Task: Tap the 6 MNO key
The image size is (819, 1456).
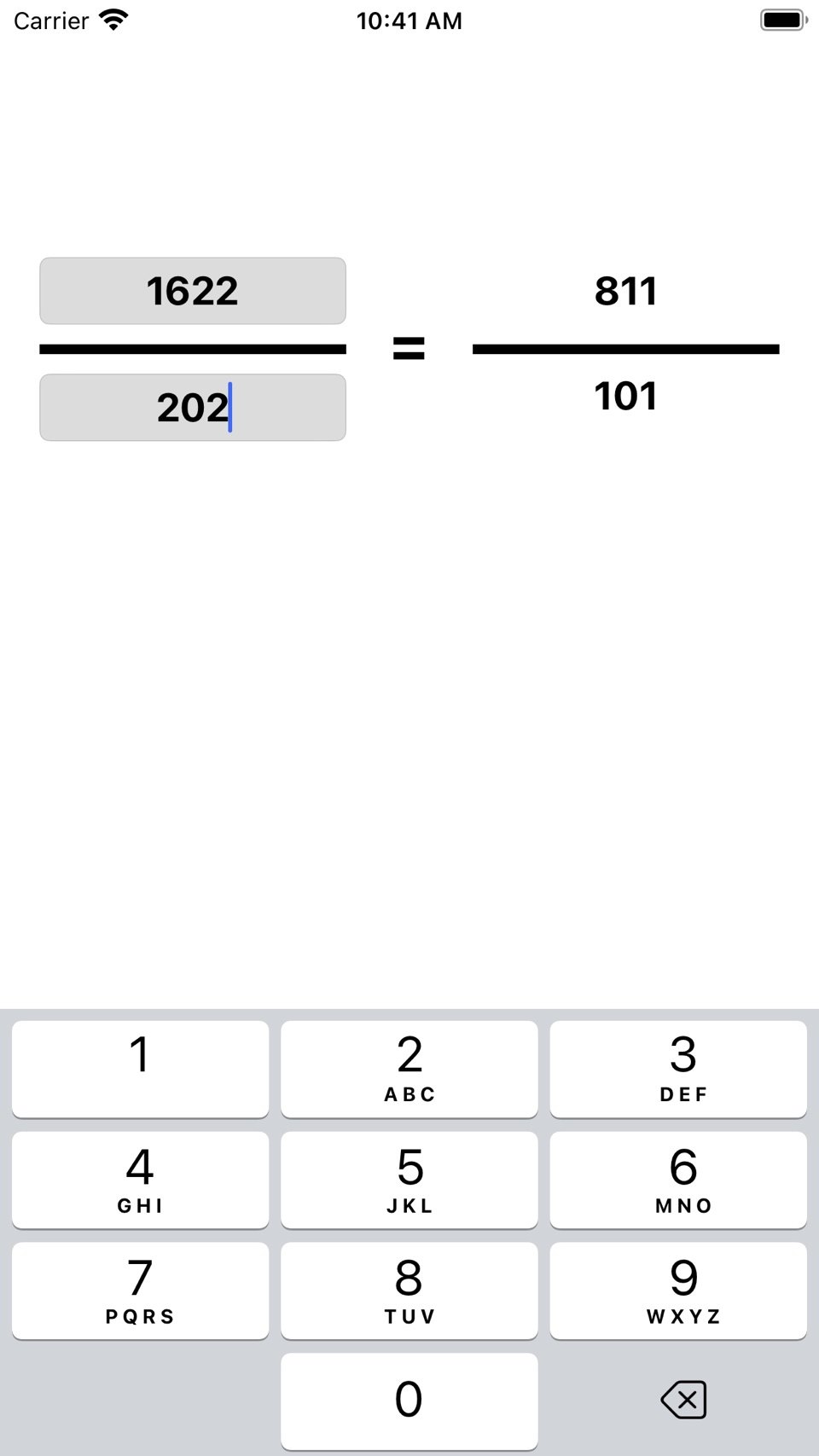Action: pyautogui.click(x=678, y=1180)
